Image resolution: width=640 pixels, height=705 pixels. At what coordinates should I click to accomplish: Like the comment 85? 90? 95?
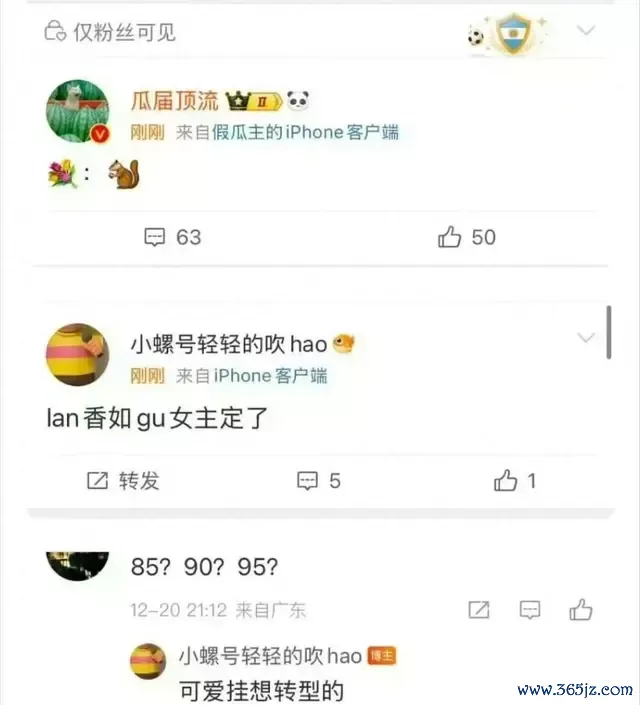(x=581, y=609)
